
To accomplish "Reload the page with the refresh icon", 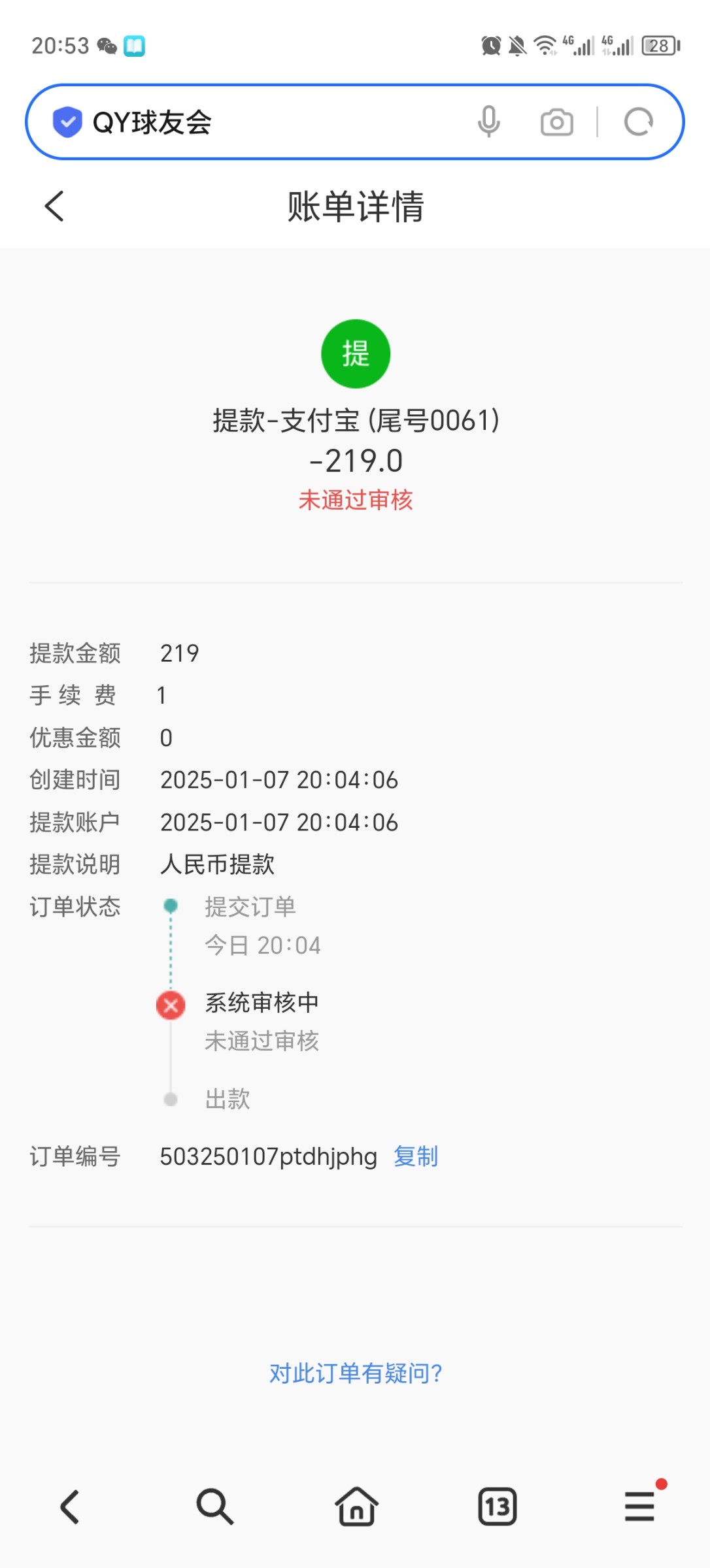I will (639, 122).
